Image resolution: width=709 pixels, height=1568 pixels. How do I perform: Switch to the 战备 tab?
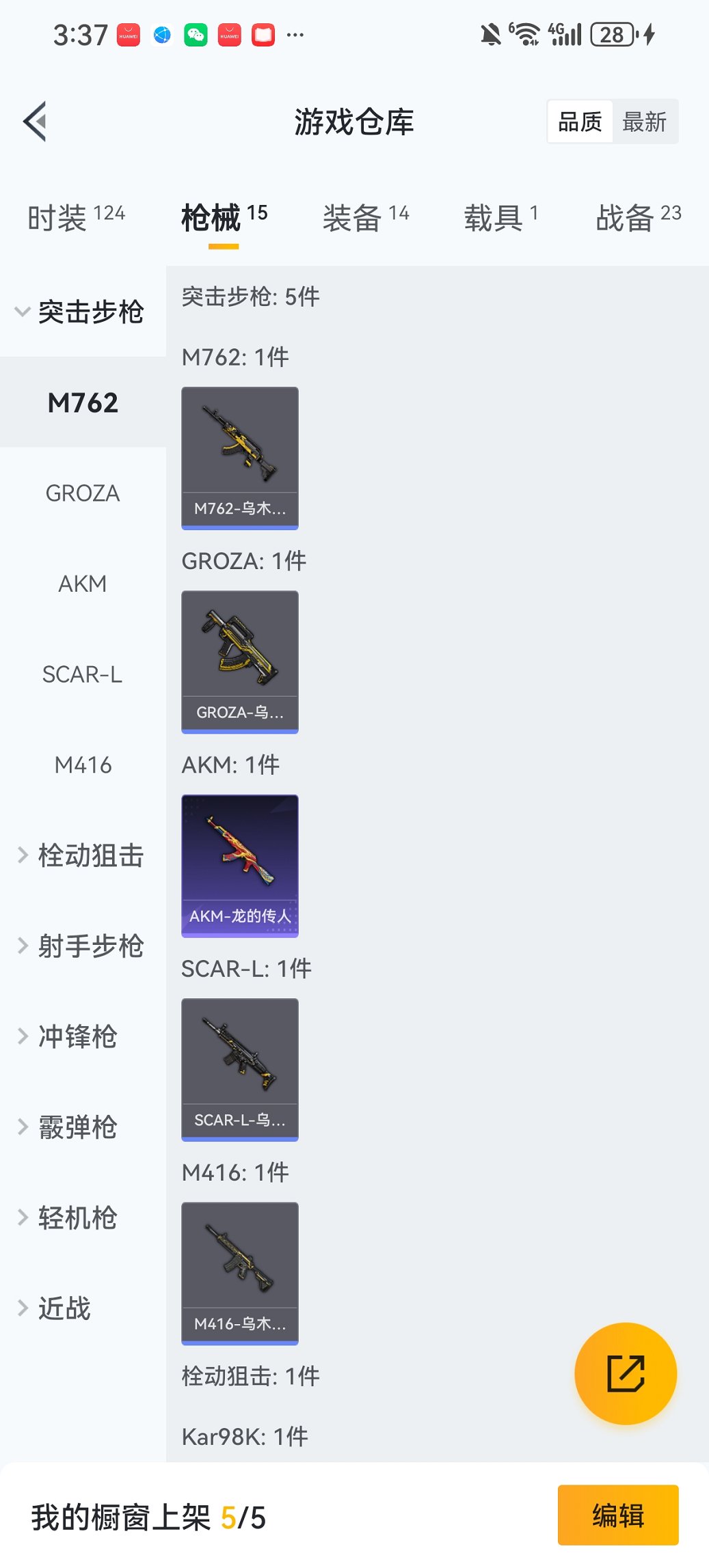click(638, 217)
